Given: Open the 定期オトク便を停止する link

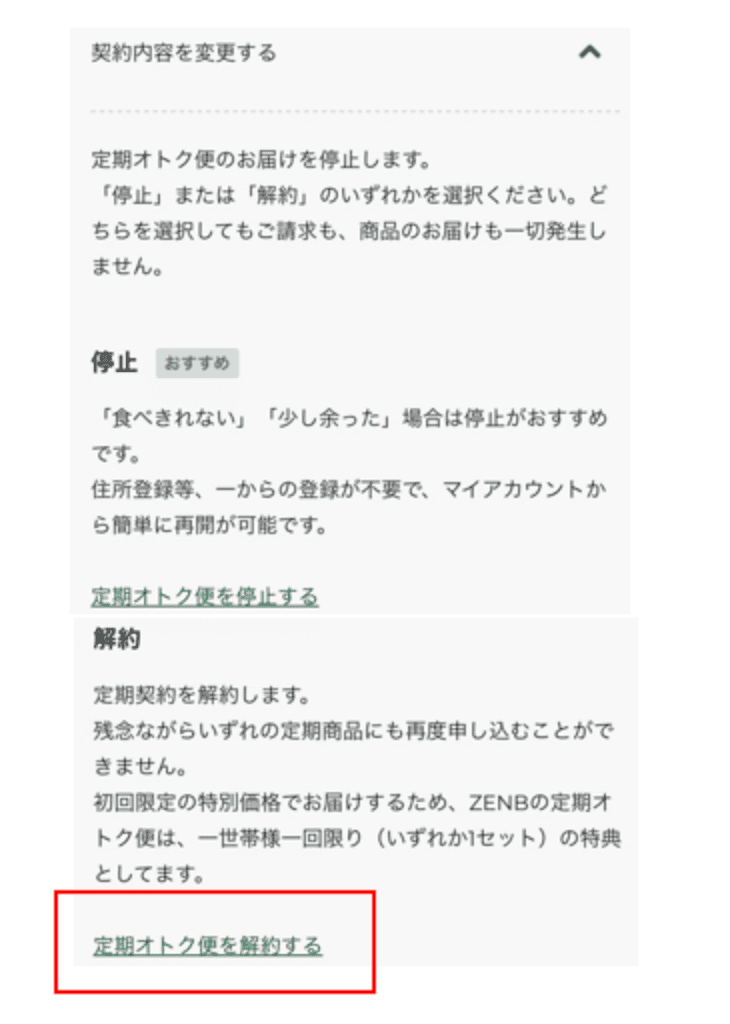Looking at the screenshot, I should [x=205, y=596].
